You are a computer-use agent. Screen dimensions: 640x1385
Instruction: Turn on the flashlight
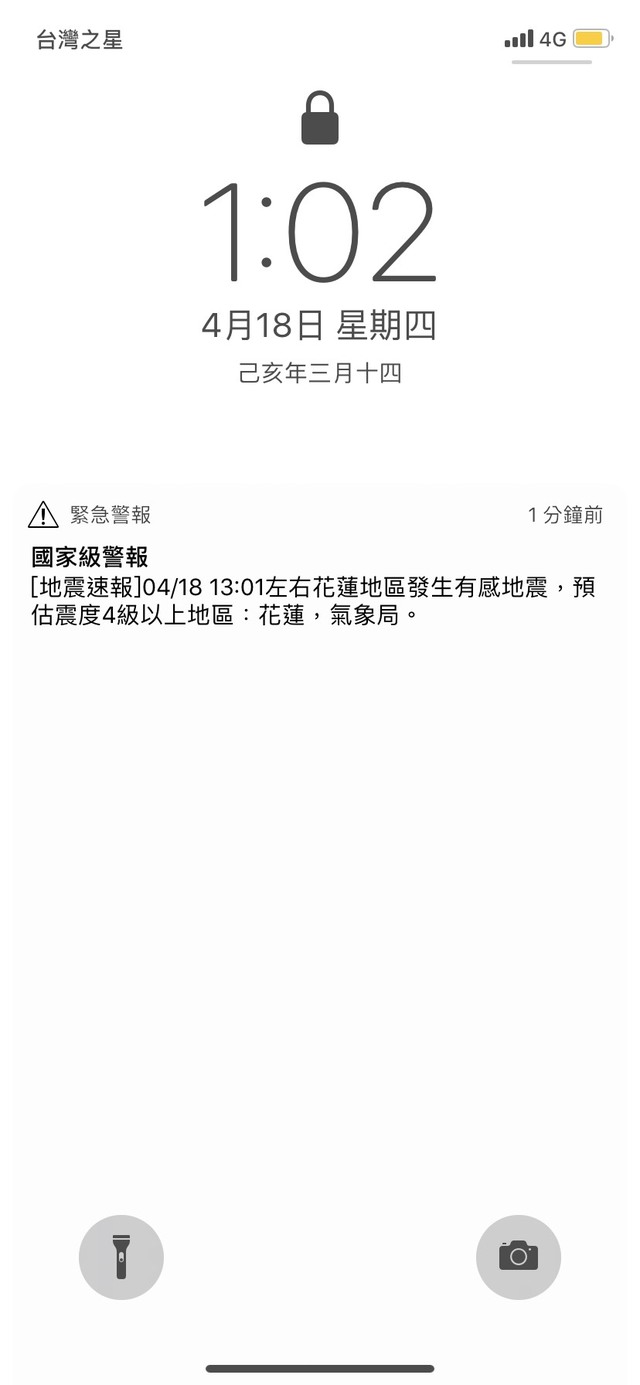point(121,1256)
